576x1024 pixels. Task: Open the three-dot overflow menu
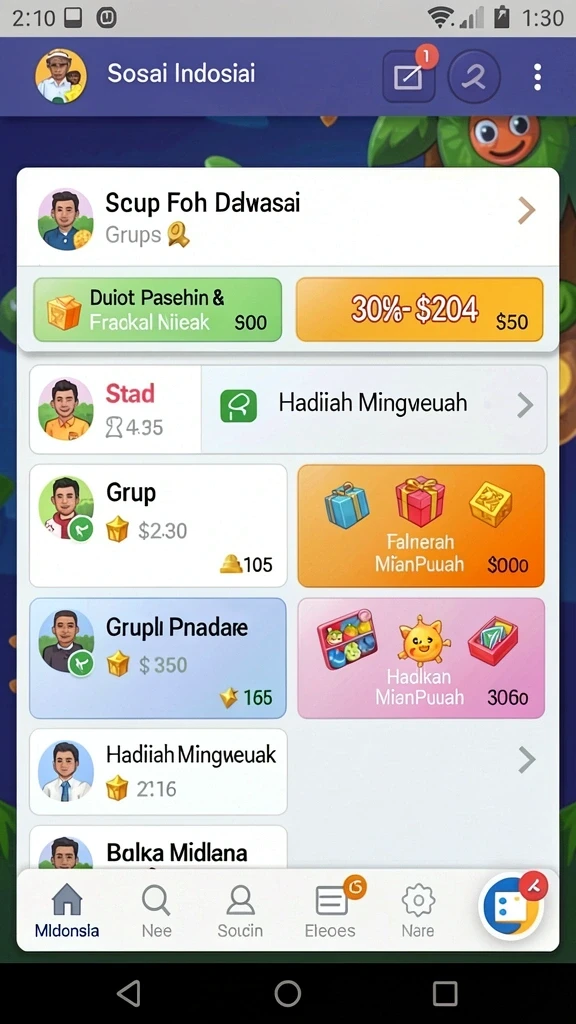(x=537, y=77)
